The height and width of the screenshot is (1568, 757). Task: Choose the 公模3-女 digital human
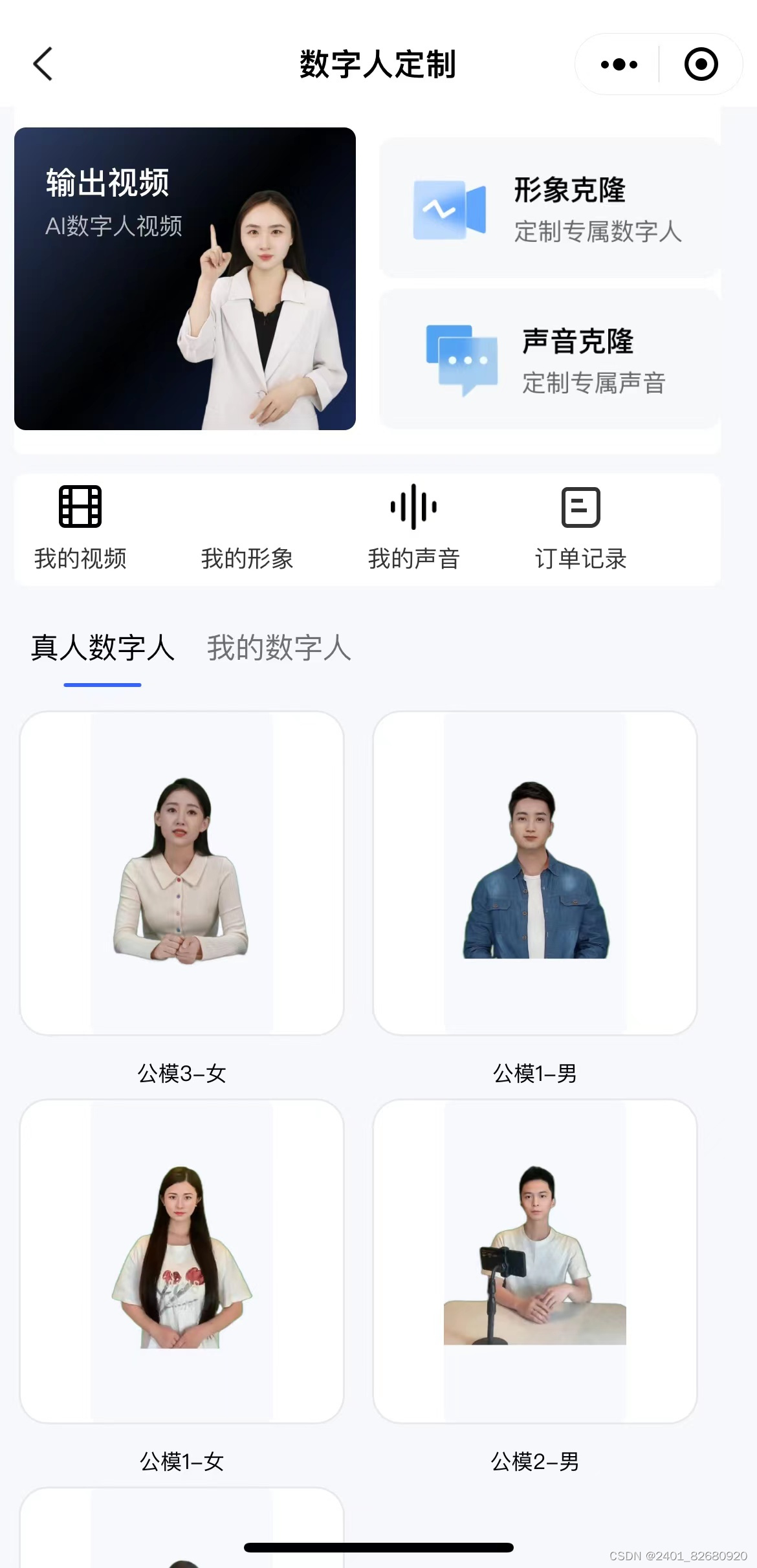click(182, 873)
